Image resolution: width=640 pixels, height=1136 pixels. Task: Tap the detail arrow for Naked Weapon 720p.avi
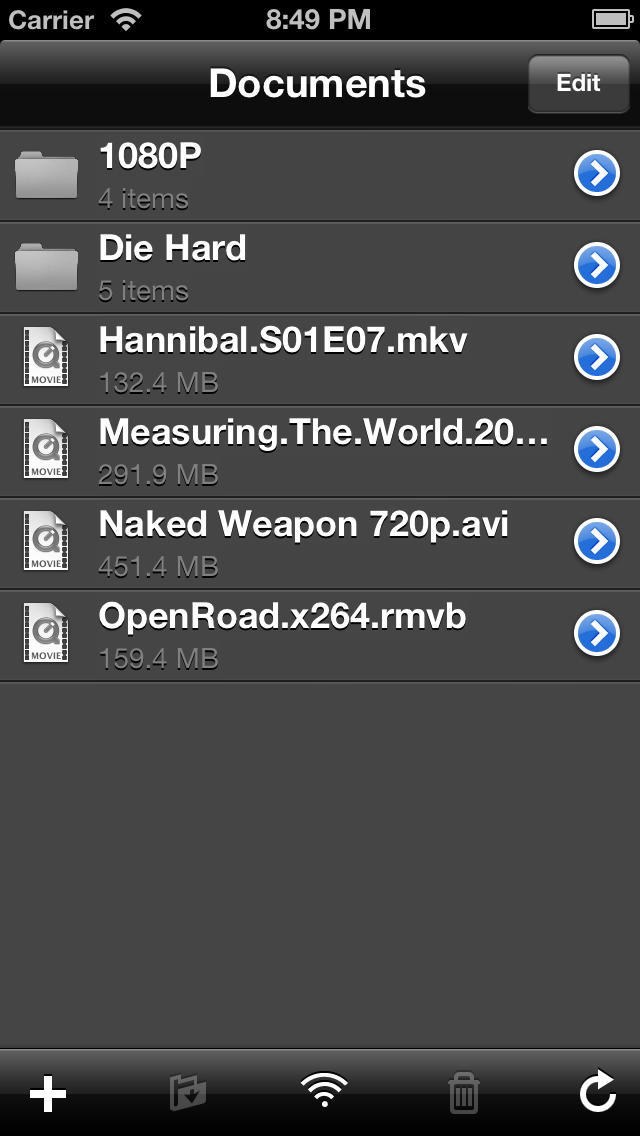click(597, 542)
